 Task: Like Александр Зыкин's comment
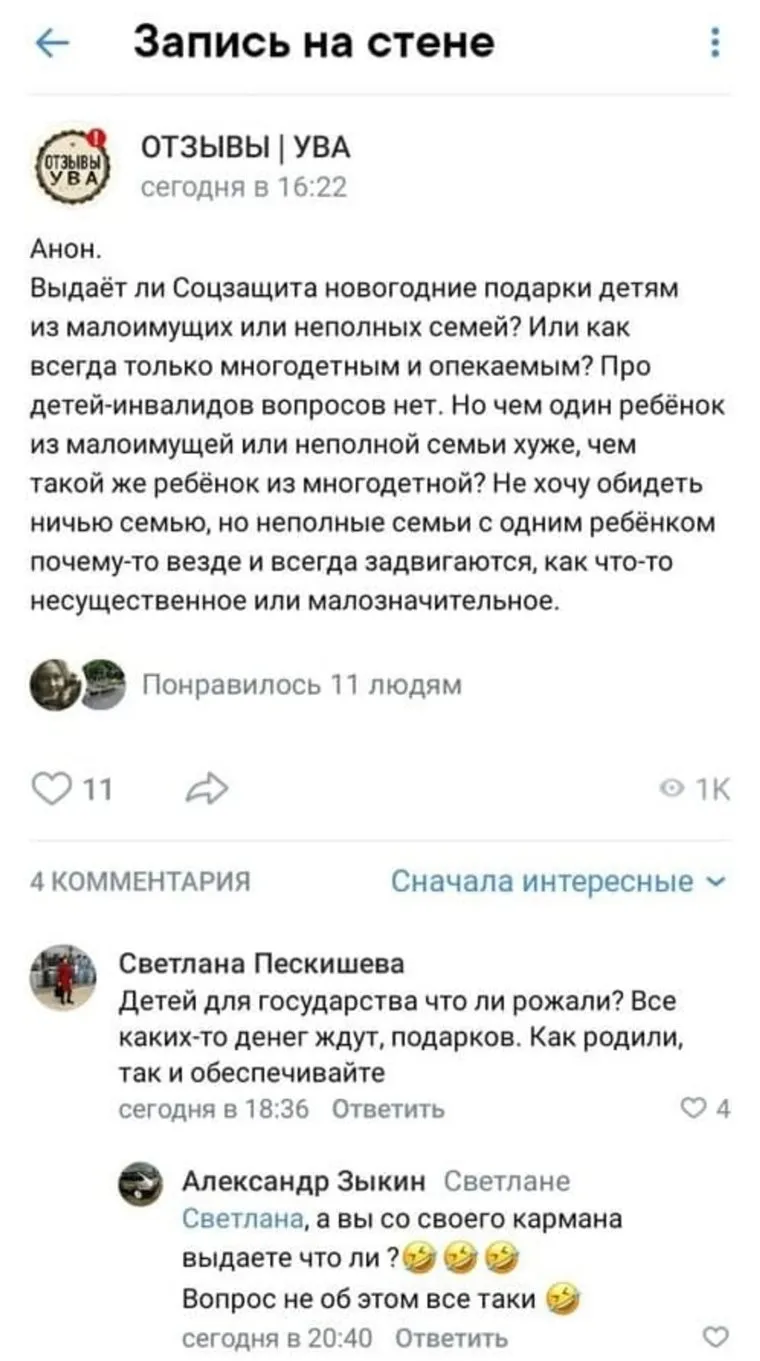tap(715, 1338)
